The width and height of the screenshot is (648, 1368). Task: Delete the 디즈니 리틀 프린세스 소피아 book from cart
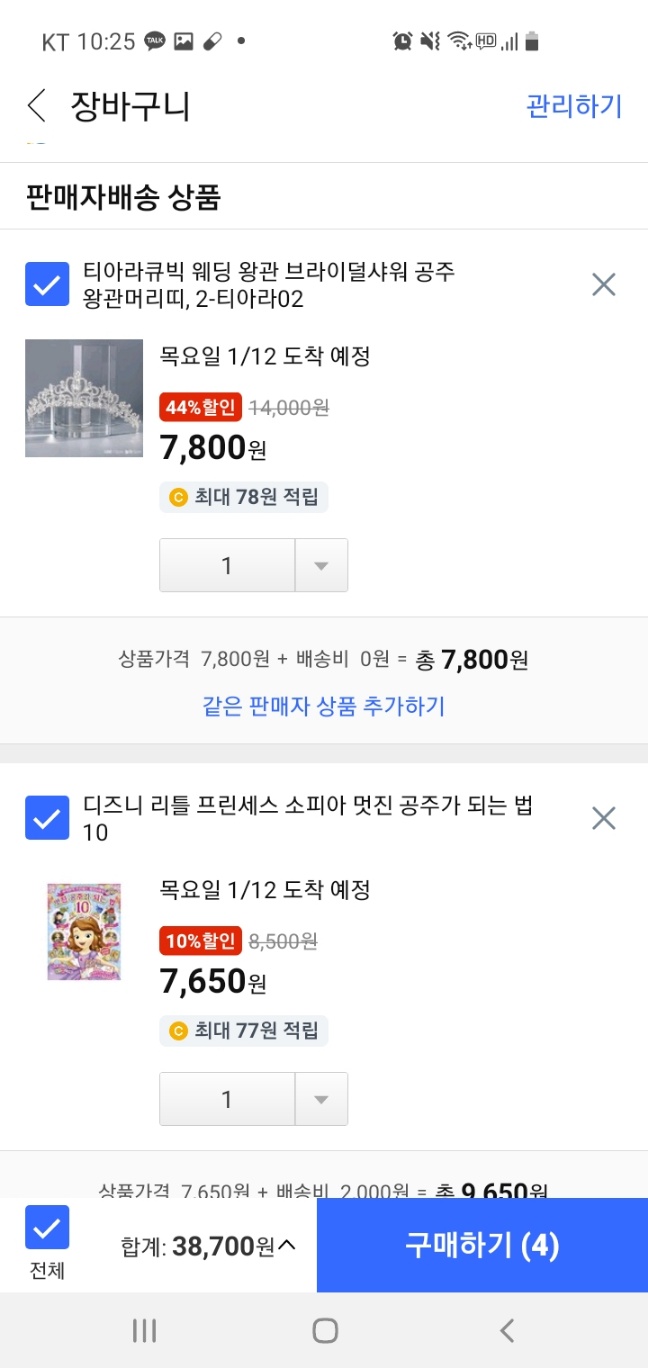[603, 819]
